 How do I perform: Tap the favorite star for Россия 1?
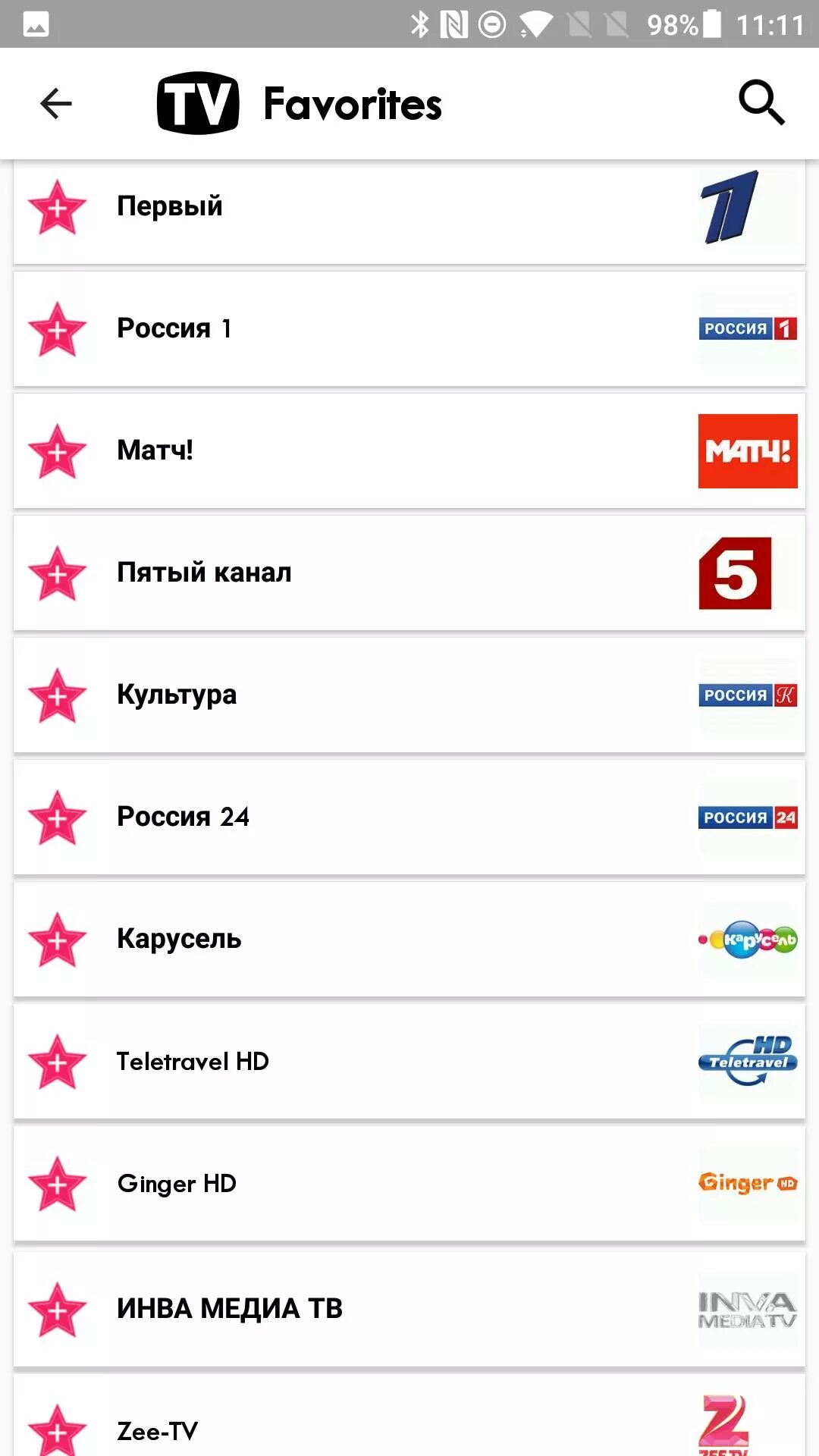[57, 329]
